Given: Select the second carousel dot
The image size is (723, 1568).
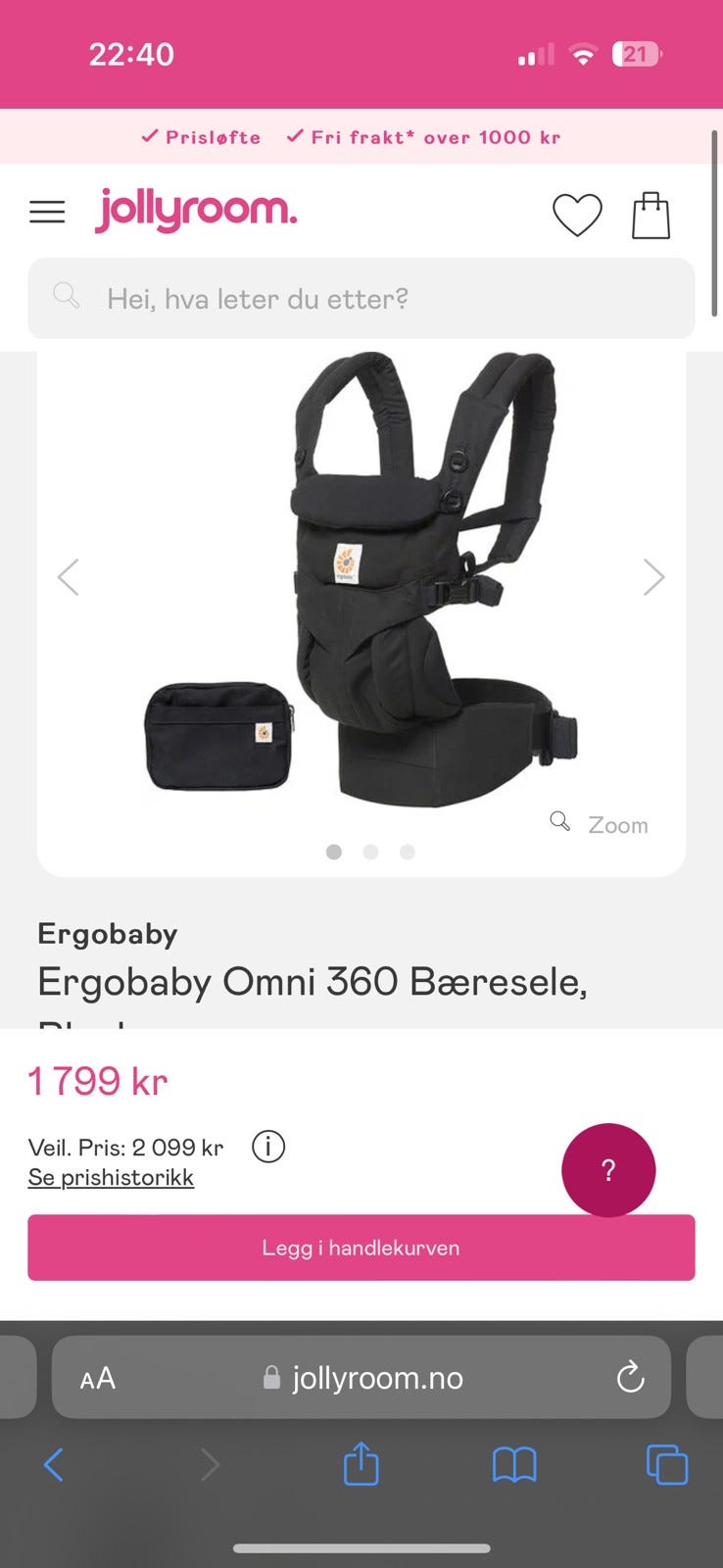Looking at the screenshot, I should [370, 853].
